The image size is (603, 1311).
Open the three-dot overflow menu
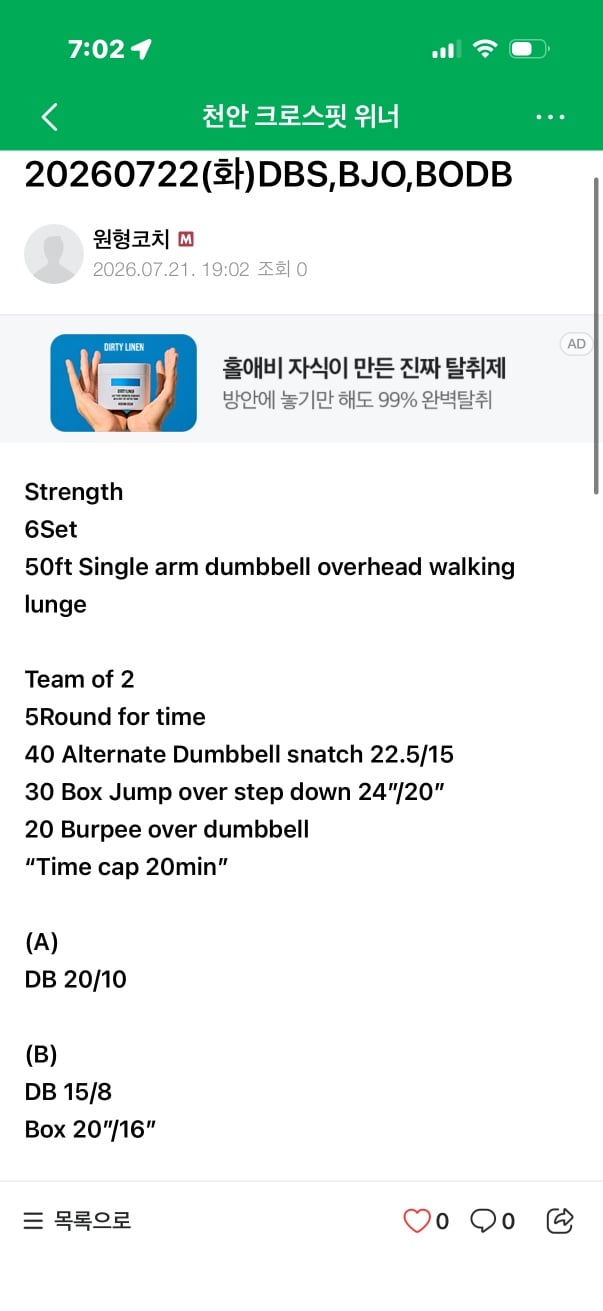click(550, 117)
